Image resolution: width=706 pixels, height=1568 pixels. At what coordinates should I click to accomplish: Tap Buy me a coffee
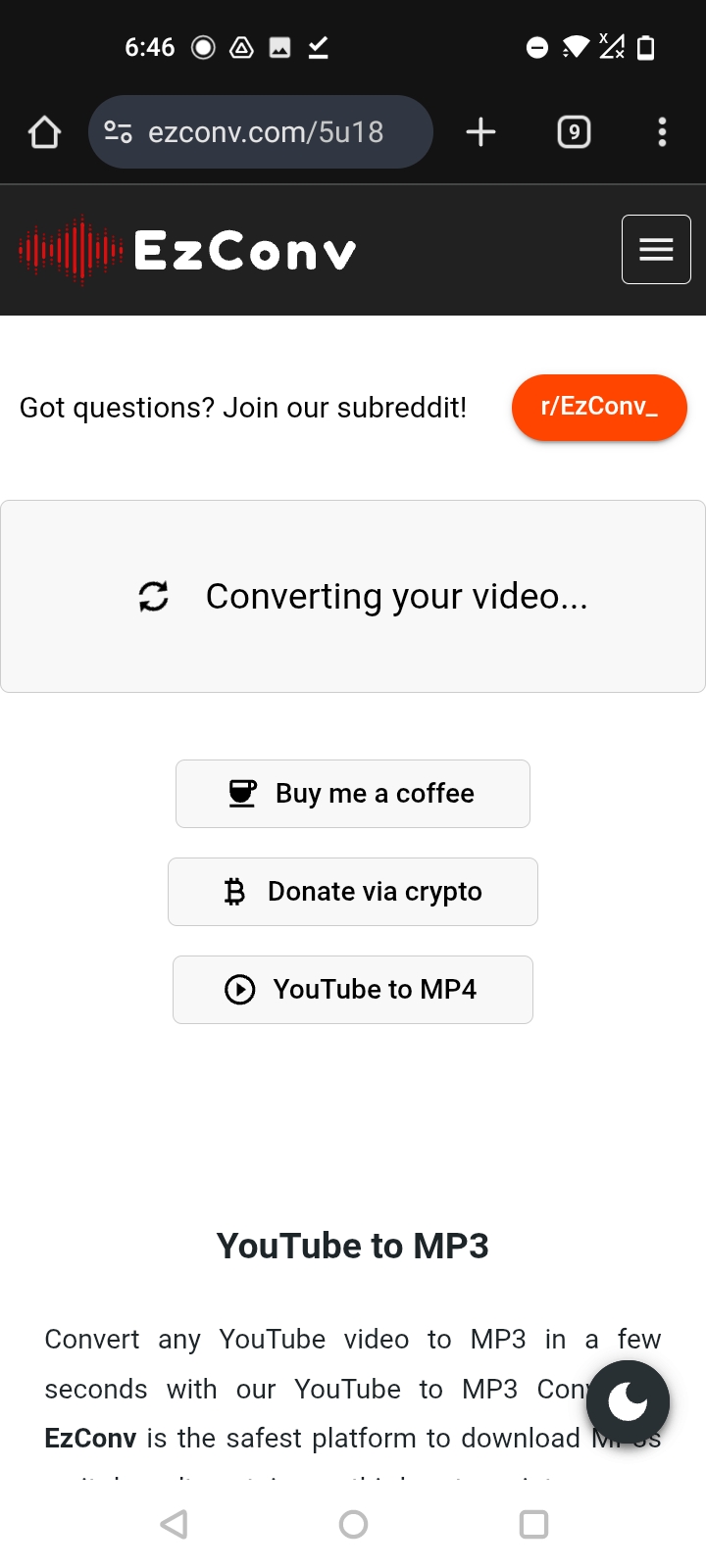click(x=353, y=794)
